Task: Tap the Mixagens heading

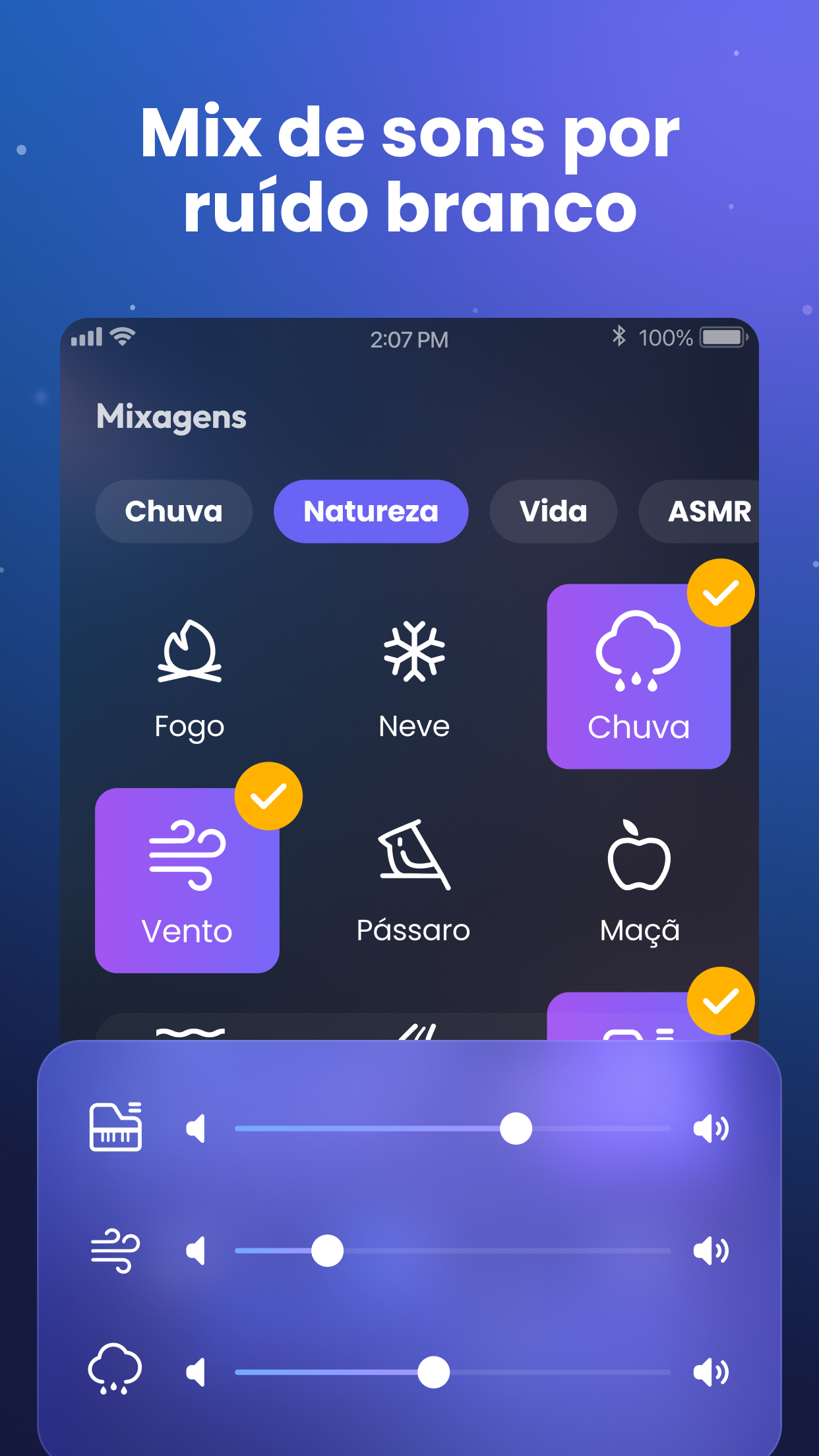Action: coord(171,416)
